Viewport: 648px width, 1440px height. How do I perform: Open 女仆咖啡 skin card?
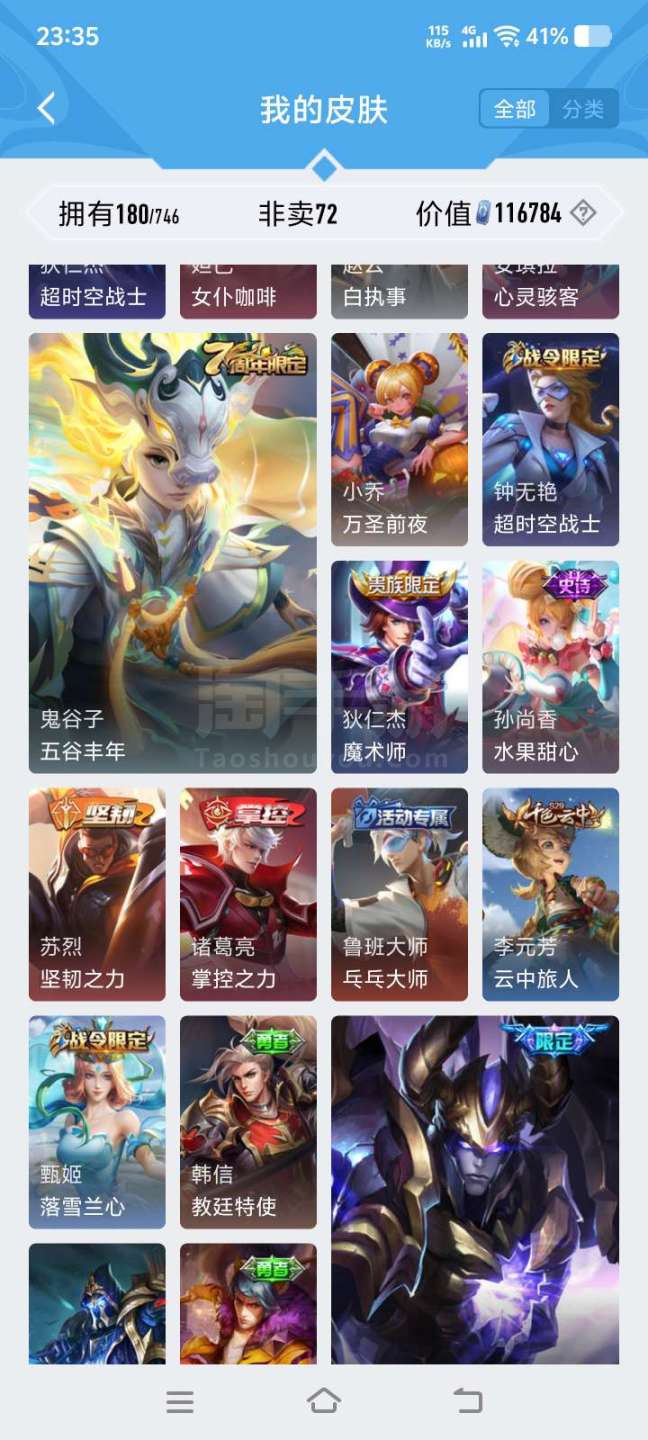248,292
